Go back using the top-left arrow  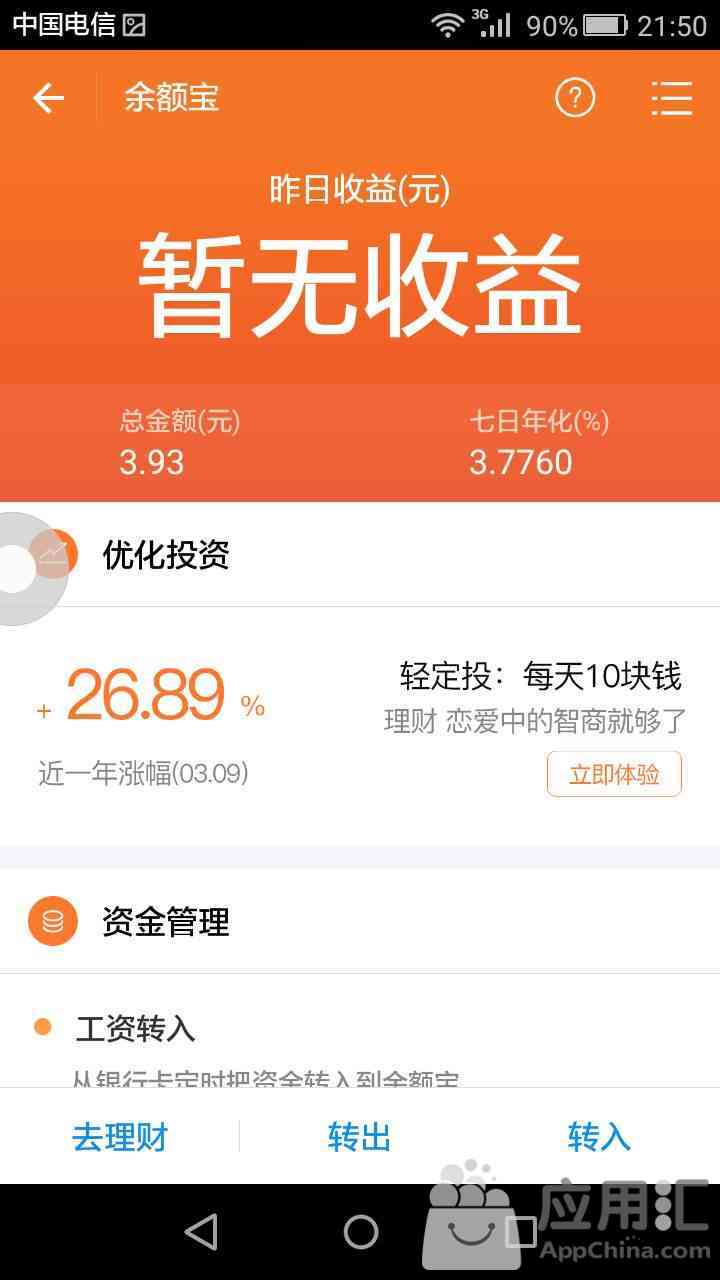coord(48,98)
